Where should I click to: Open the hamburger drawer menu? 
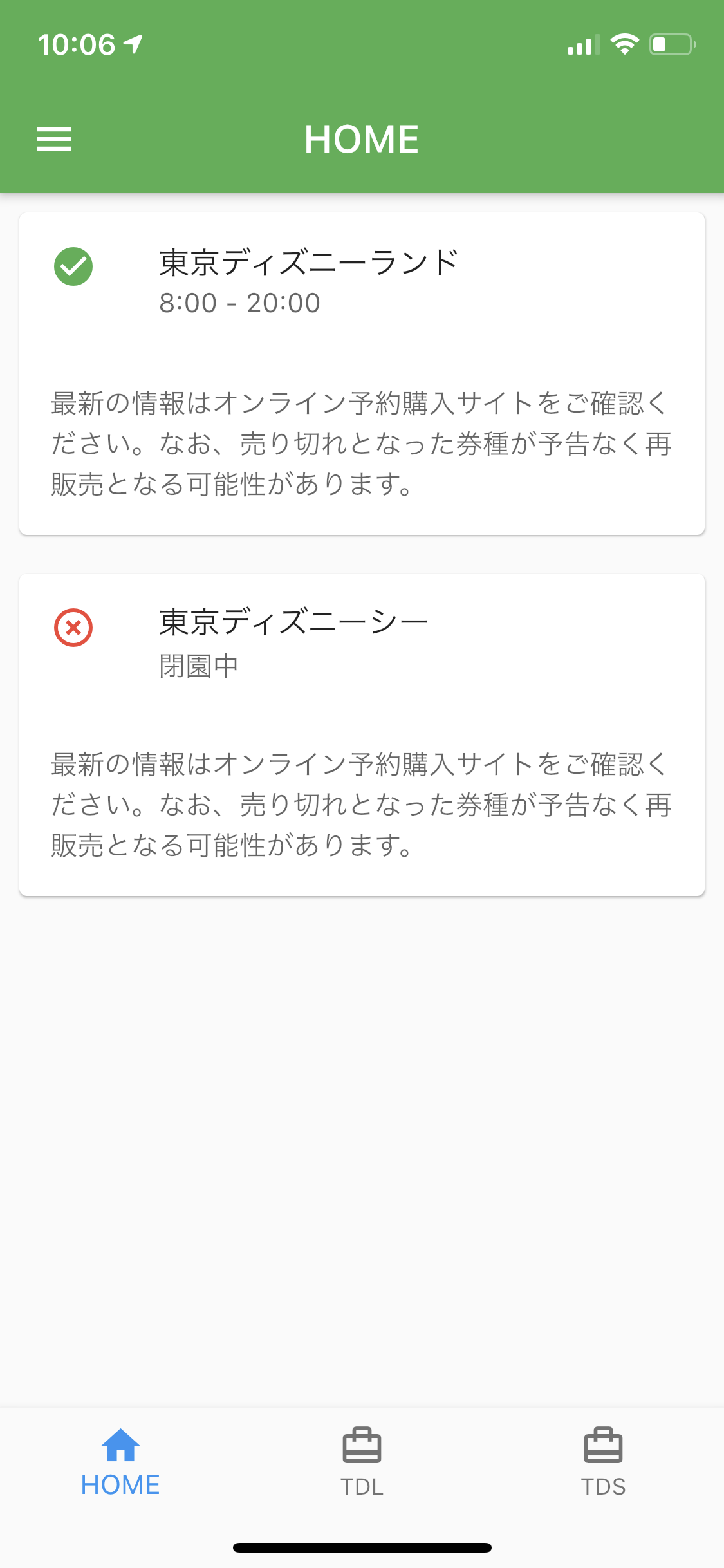point(54,139)
